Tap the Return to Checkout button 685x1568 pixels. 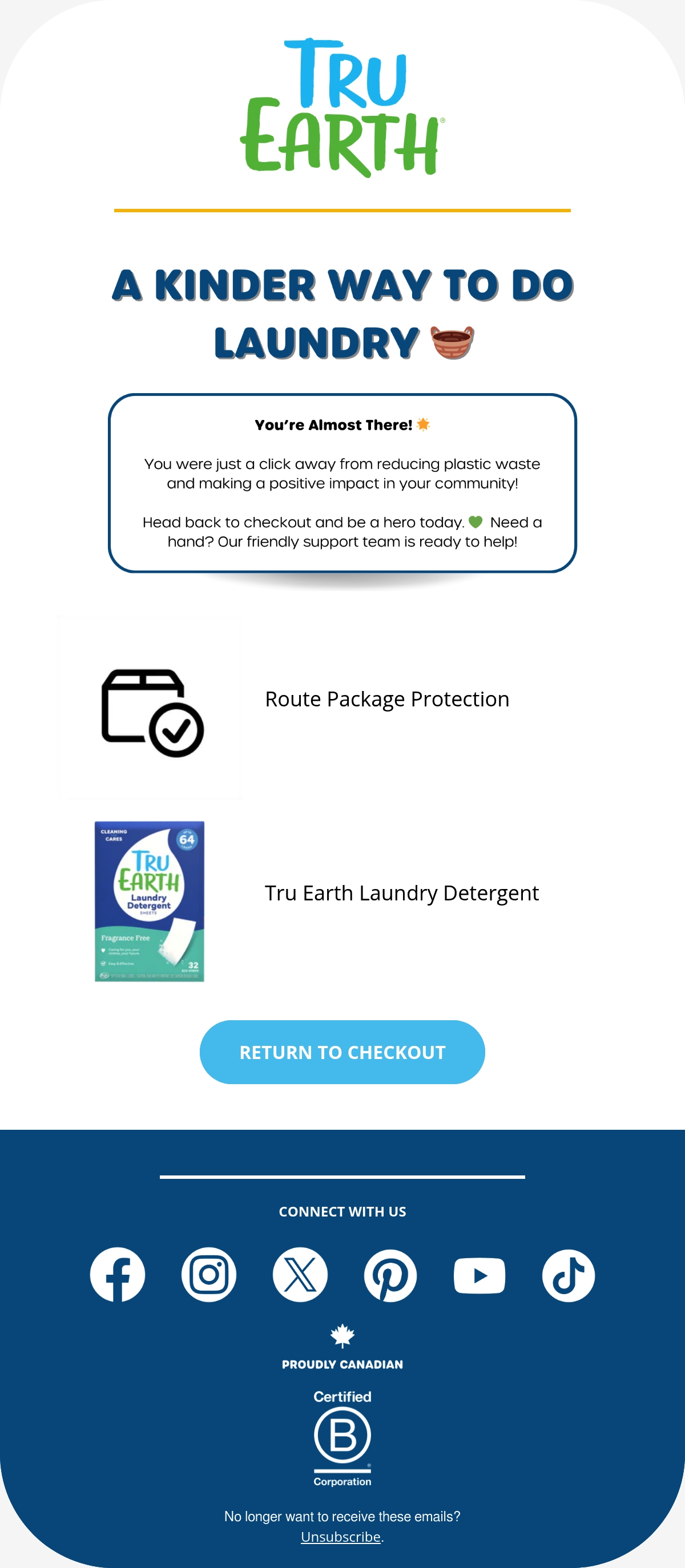coord(342,1052)
